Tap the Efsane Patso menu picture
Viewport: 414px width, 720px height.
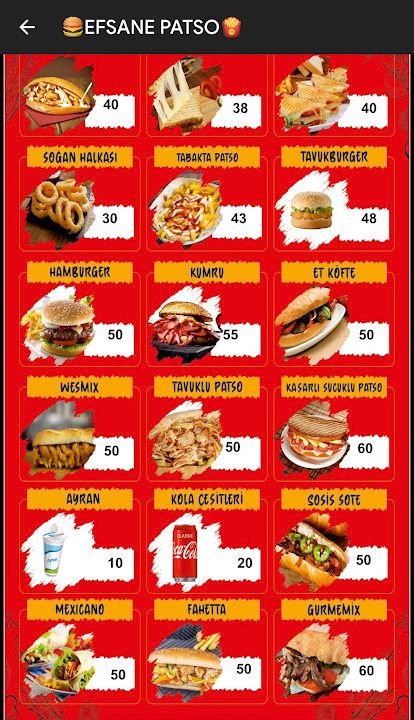207,387
